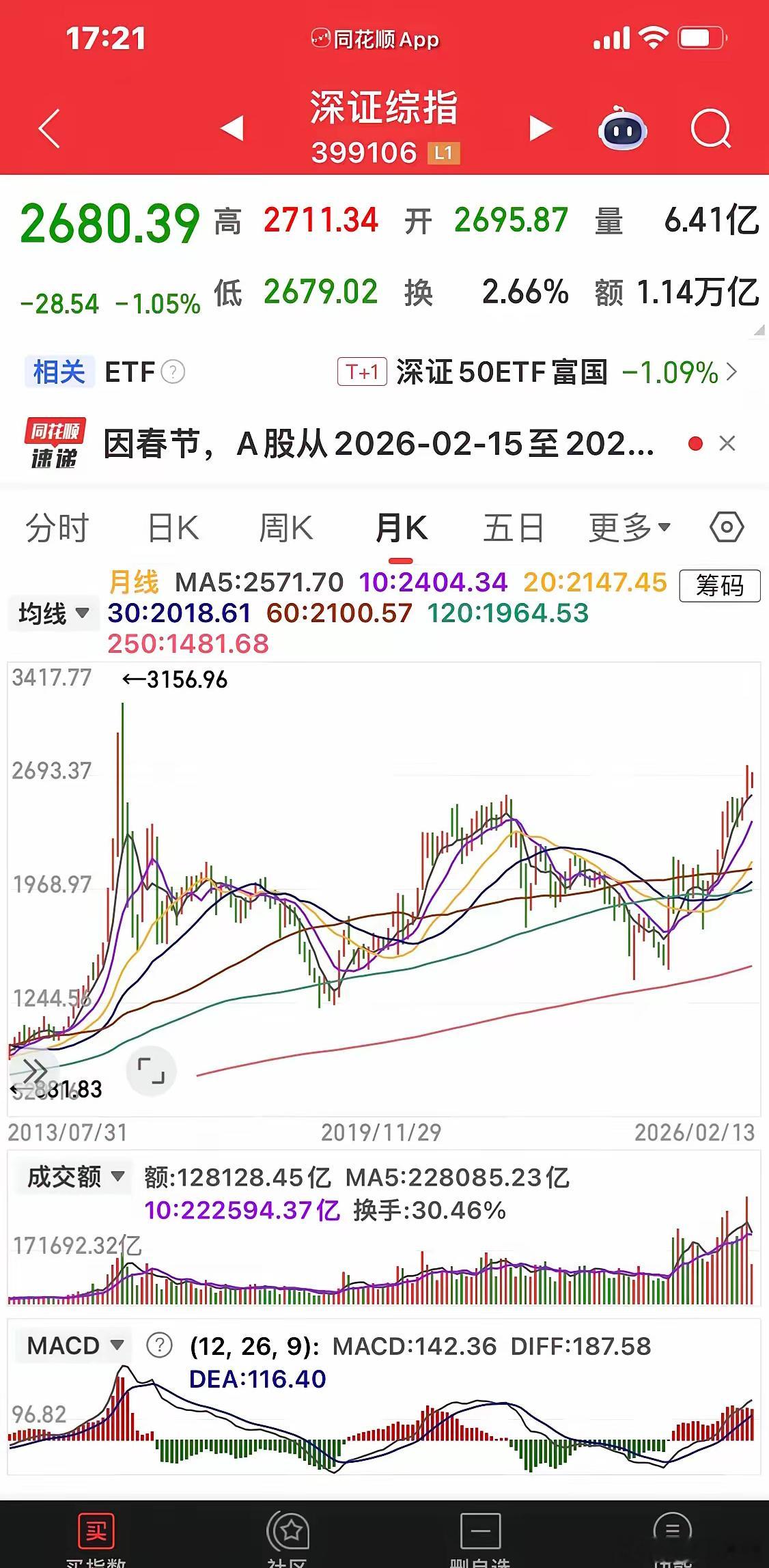
Task: Expand the 更多 chart period menu
Action: (x=629, y=527)
